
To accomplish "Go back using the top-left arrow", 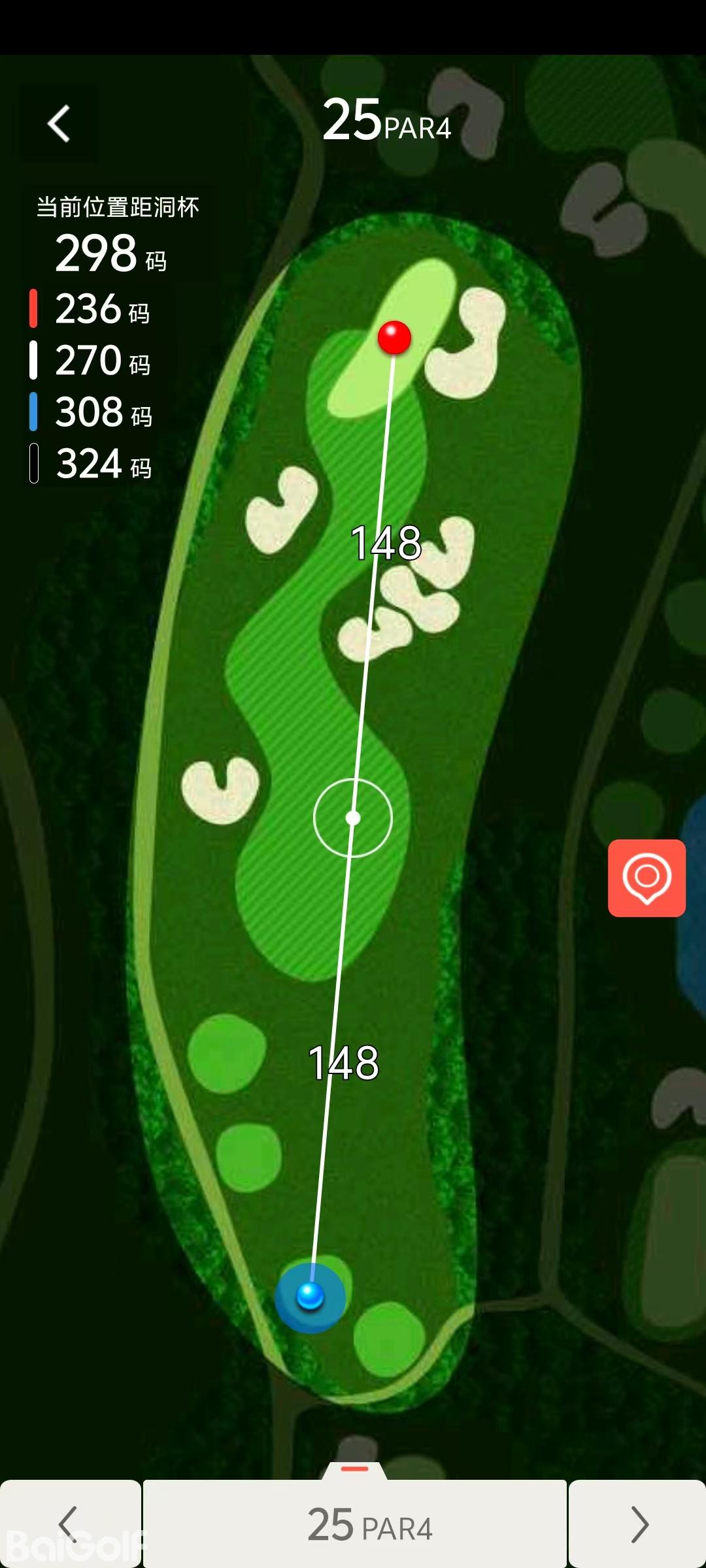I will tap(59, 123).
